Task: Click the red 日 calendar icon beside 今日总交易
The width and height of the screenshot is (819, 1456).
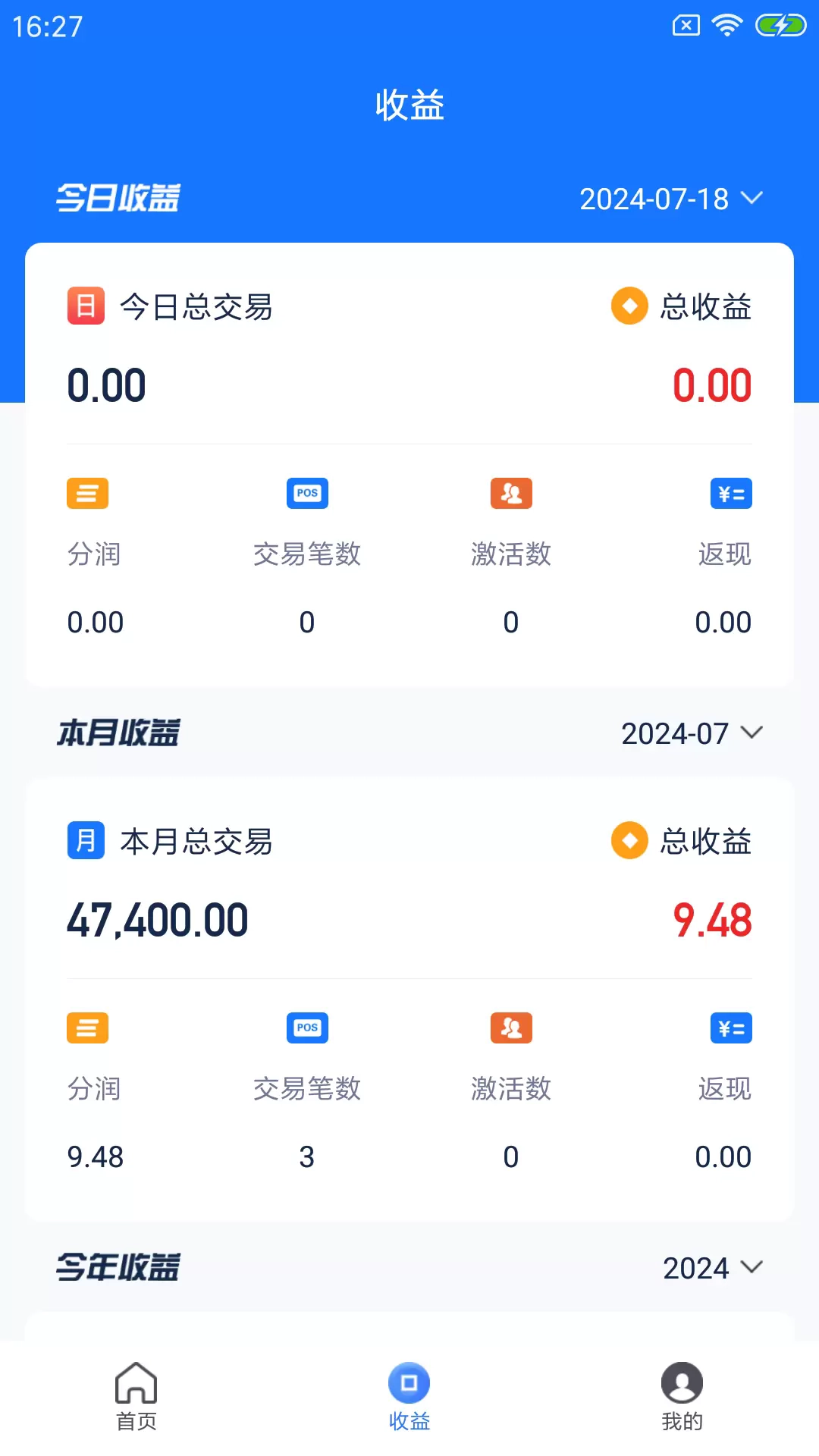Action: (85, 306)
